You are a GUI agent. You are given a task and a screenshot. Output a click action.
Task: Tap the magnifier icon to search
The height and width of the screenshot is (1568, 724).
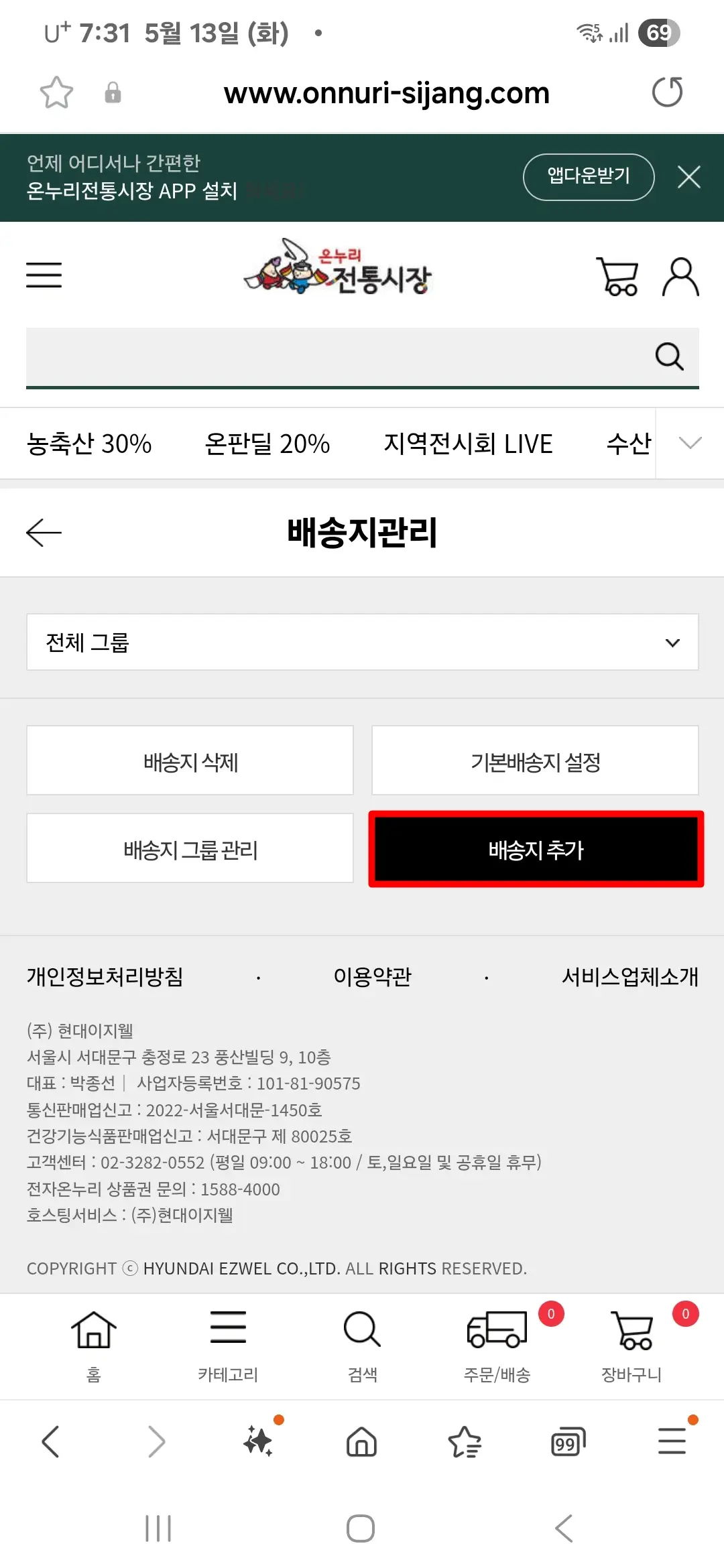(x=669, y=356)
